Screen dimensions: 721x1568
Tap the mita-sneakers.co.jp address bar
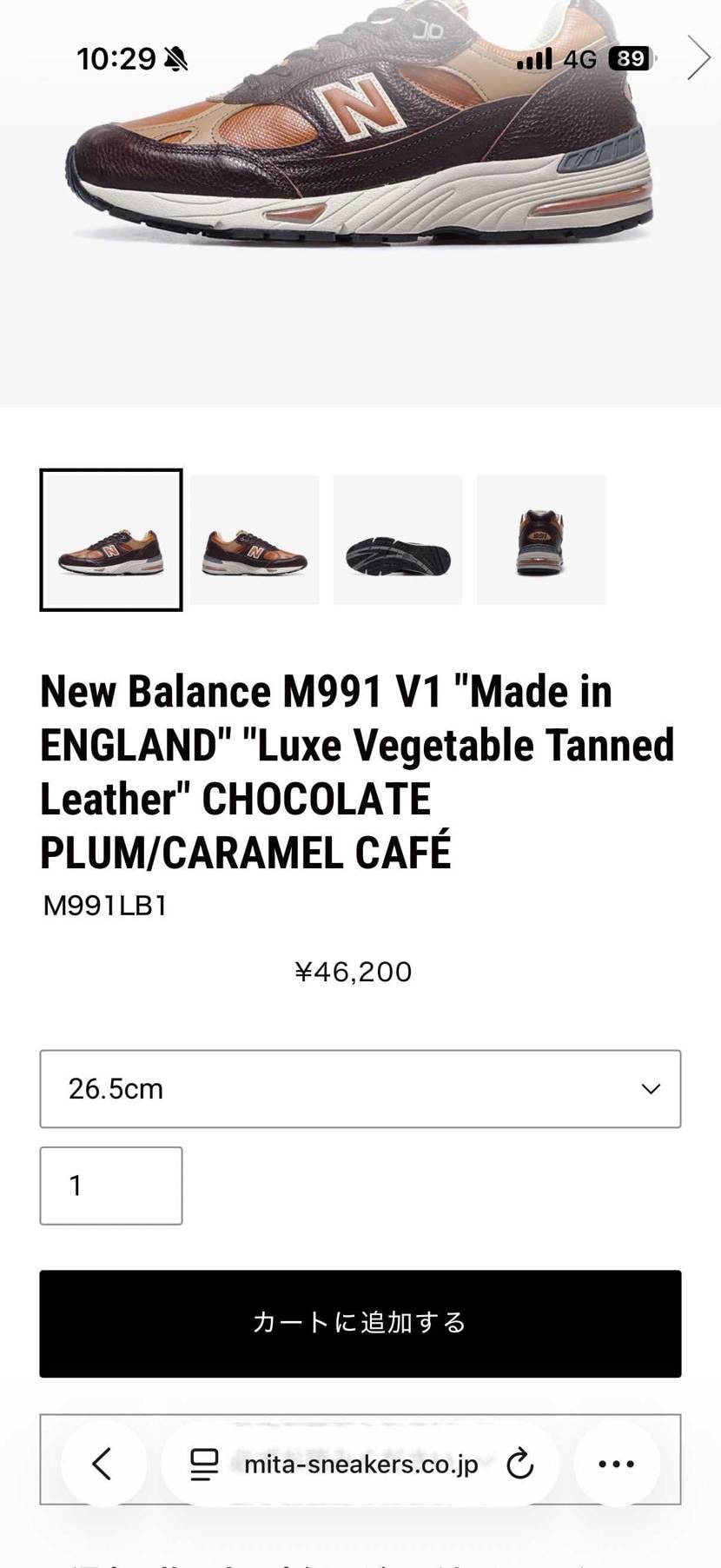click(360, 1465)
